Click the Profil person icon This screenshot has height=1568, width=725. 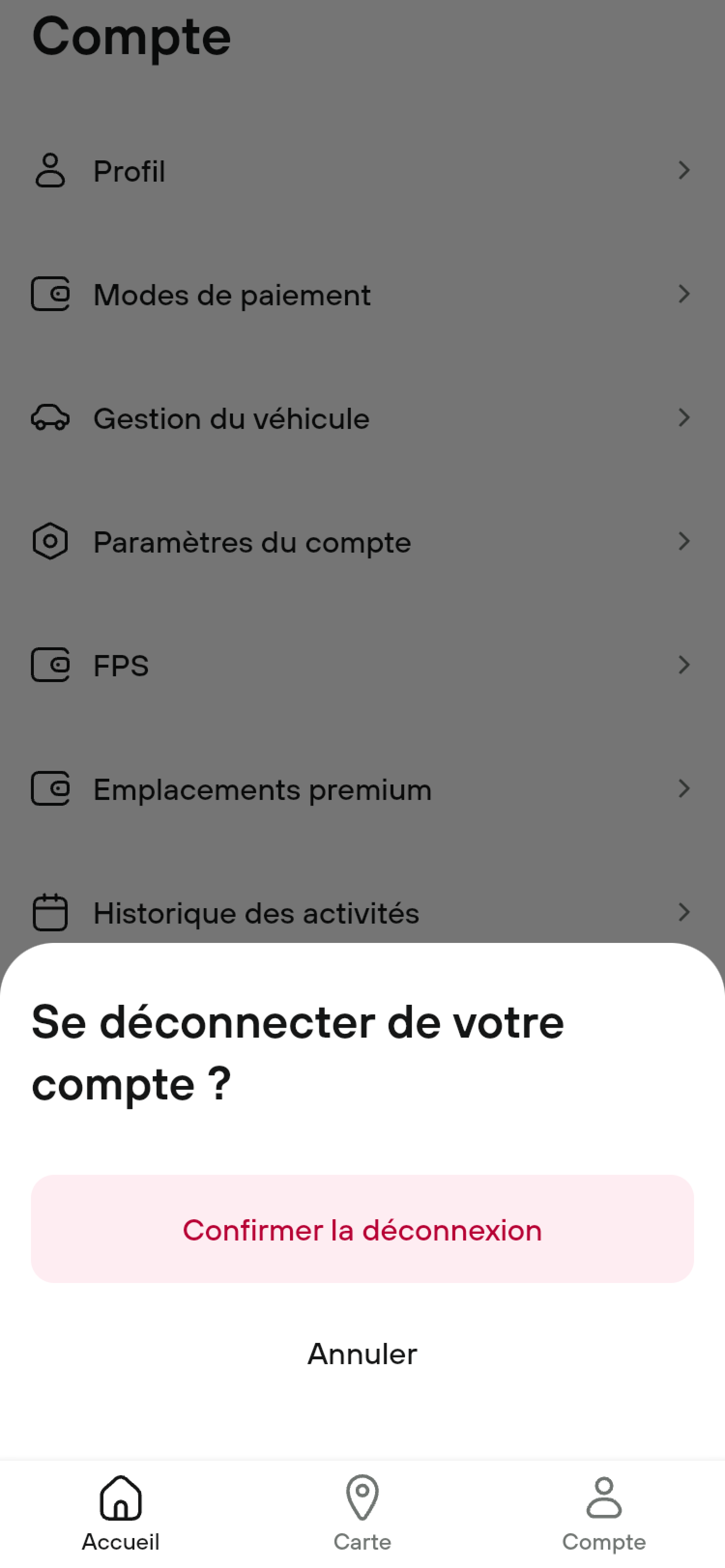point(51,171)
